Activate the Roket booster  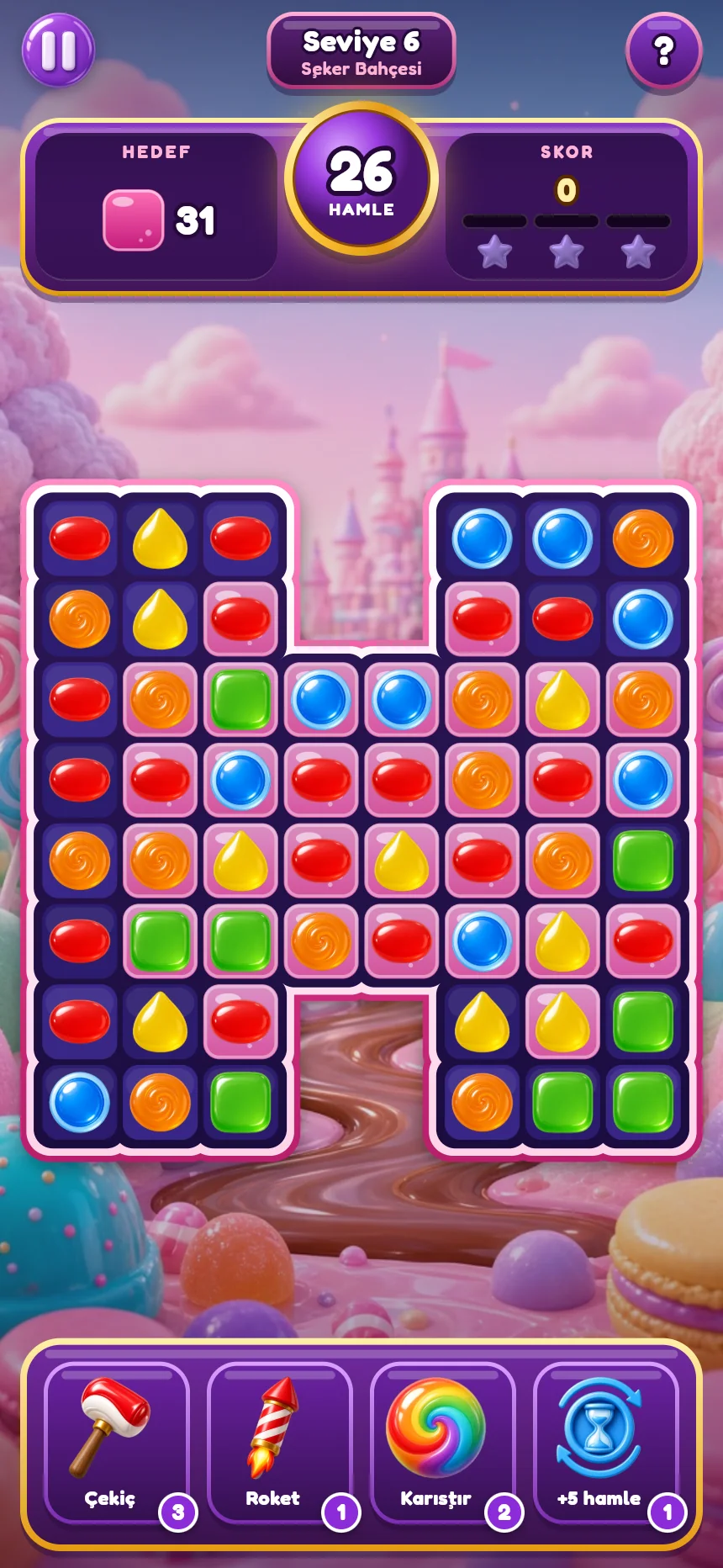(x=280, y=1444)
